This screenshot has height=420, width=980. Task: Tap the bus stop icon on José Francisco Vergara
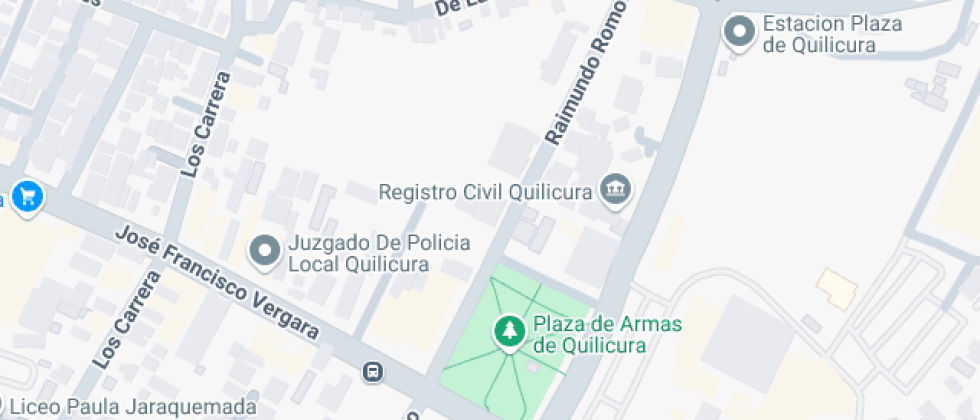coord(372,372)
